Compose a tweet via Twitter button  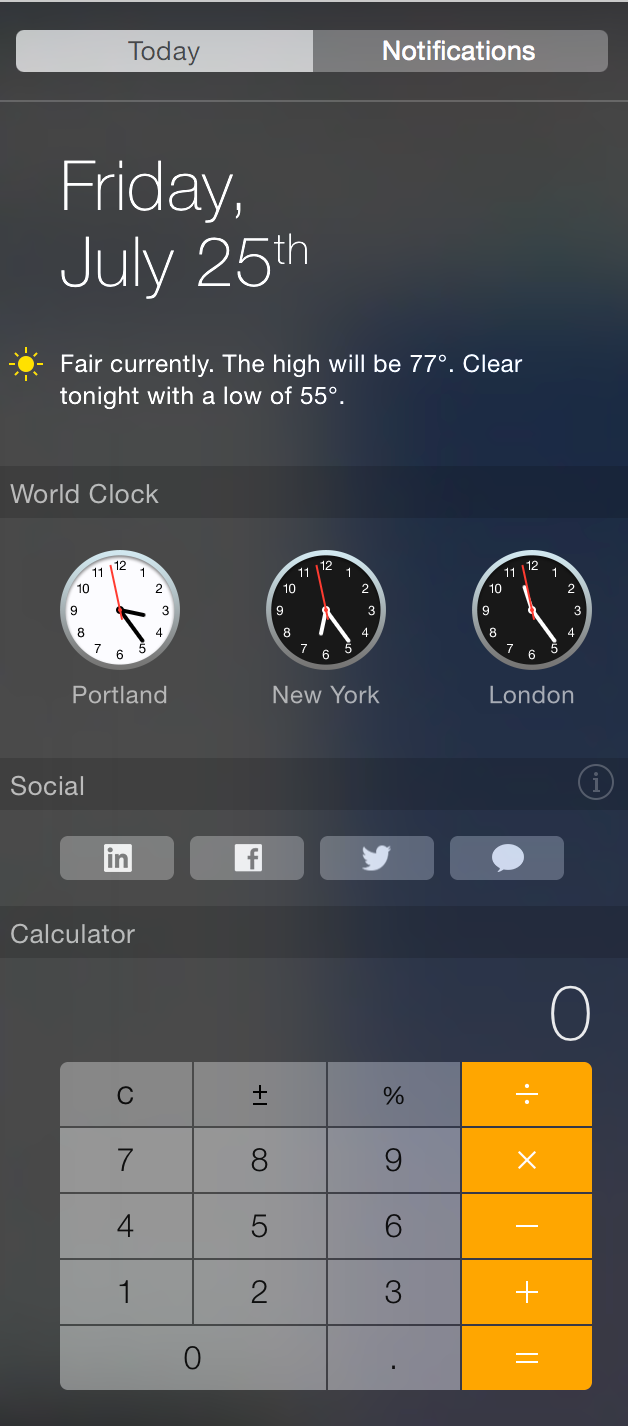tap(377, 858)
